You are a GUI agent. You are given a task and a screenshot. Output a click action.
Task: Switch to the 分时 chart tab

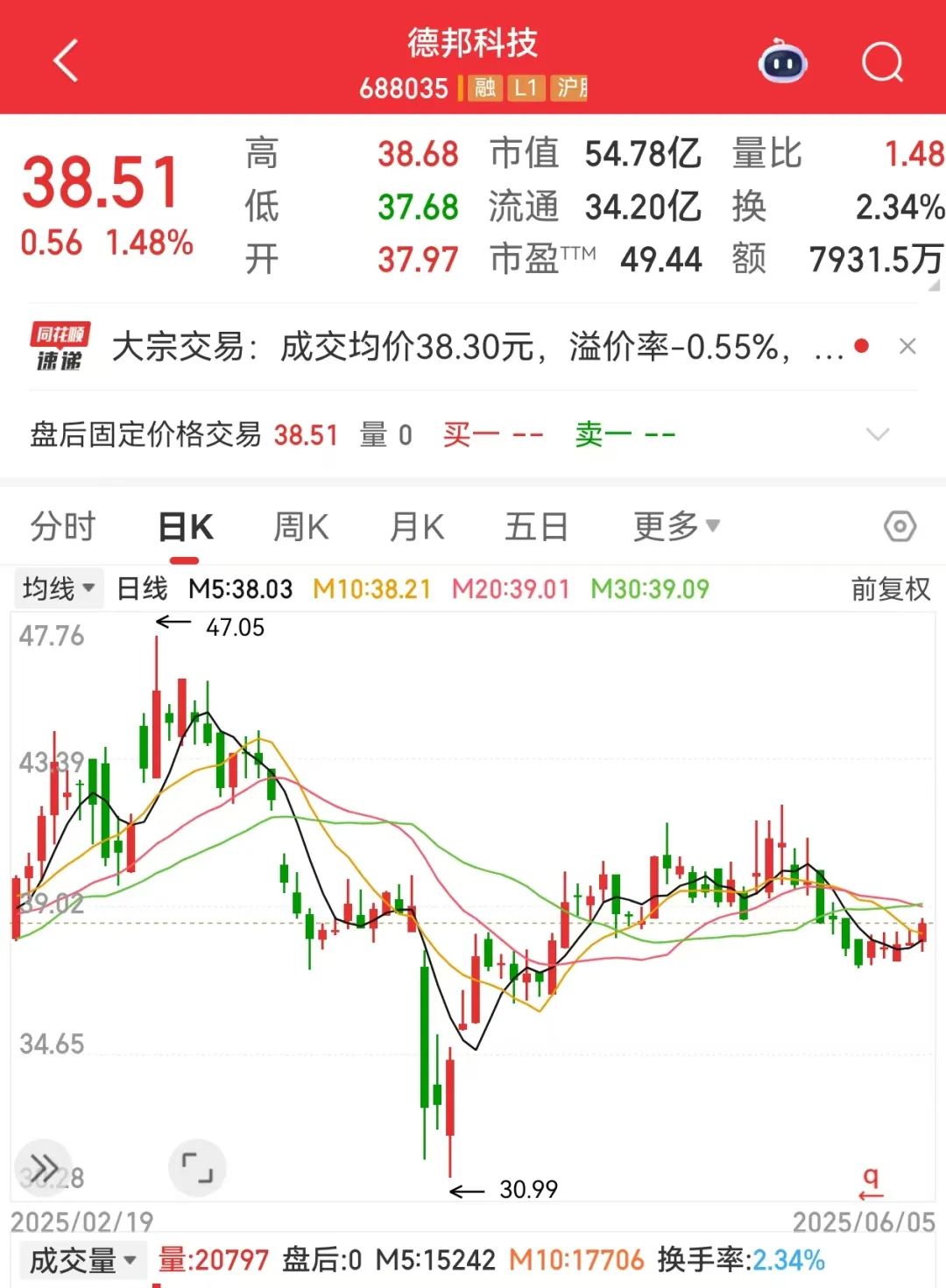pyautogui.click(x=62, y=527)
